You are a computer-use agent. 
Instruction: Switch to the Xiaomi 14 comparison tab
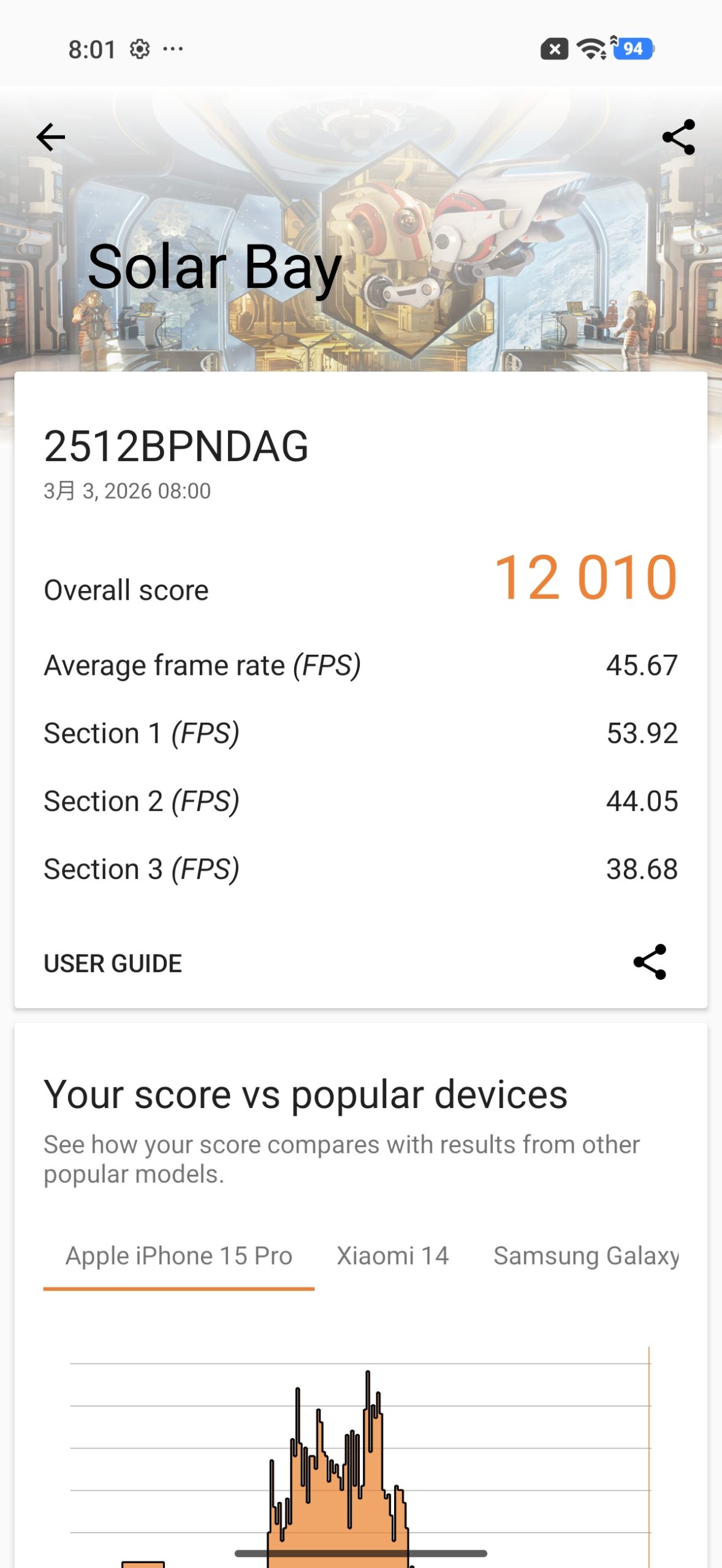coord(393,1256)
